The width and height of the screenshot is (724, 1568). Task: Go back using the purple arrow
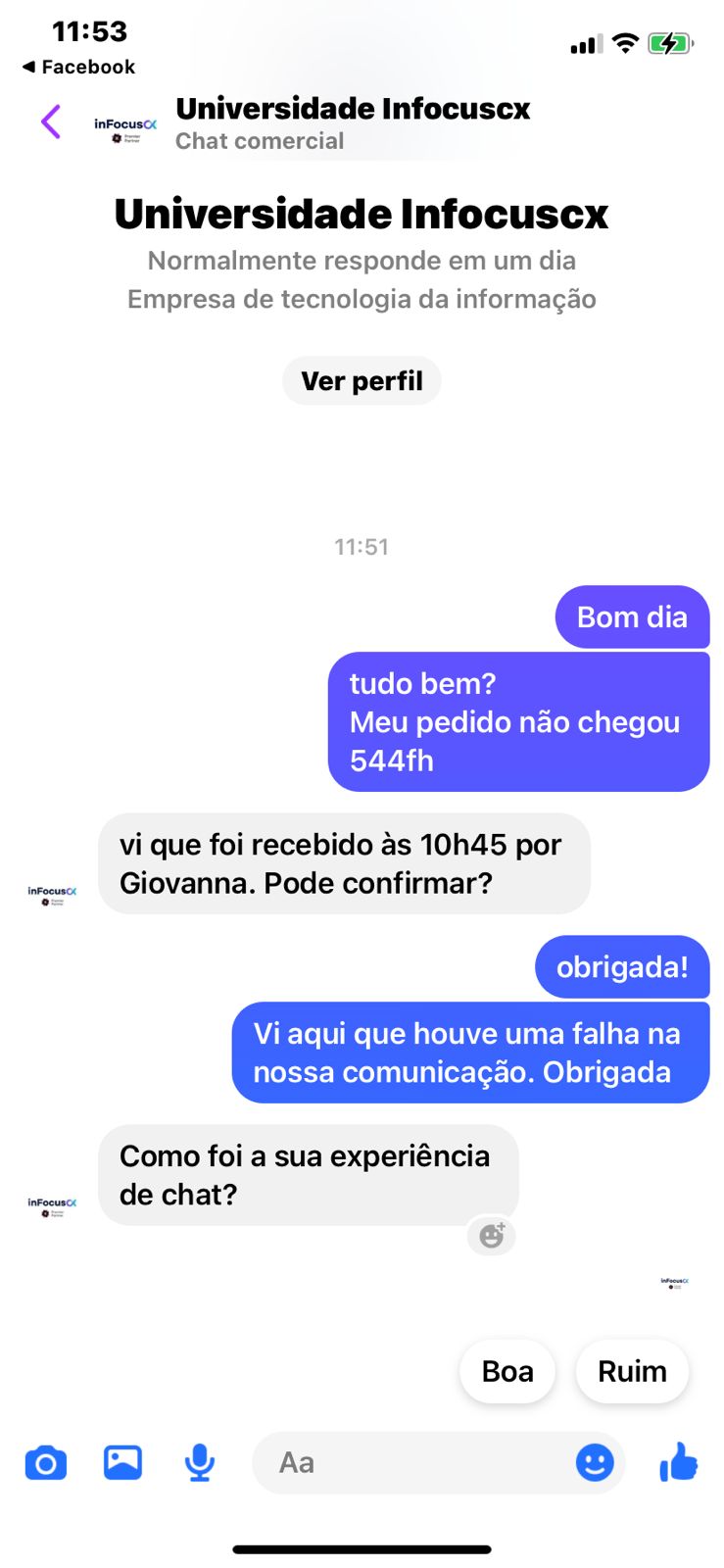click(x=51, y=122)
